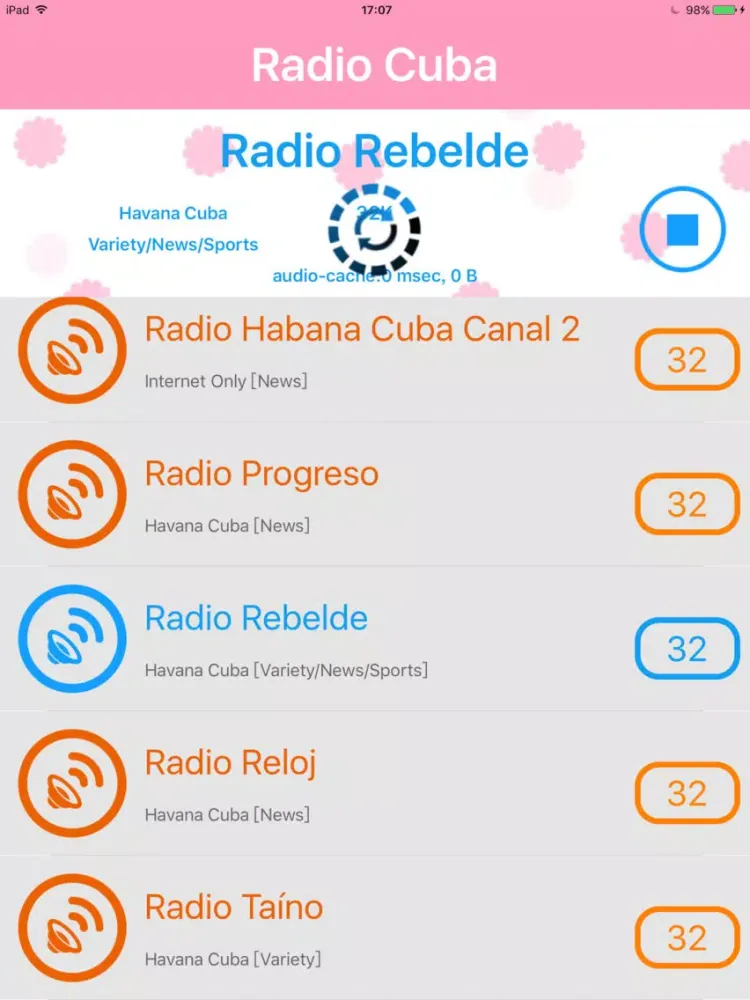Tap the Radio Reloj speaker icon
The height and width of the screenshot is (1000, 750).
pyautogui.click(x=71, y=782)
